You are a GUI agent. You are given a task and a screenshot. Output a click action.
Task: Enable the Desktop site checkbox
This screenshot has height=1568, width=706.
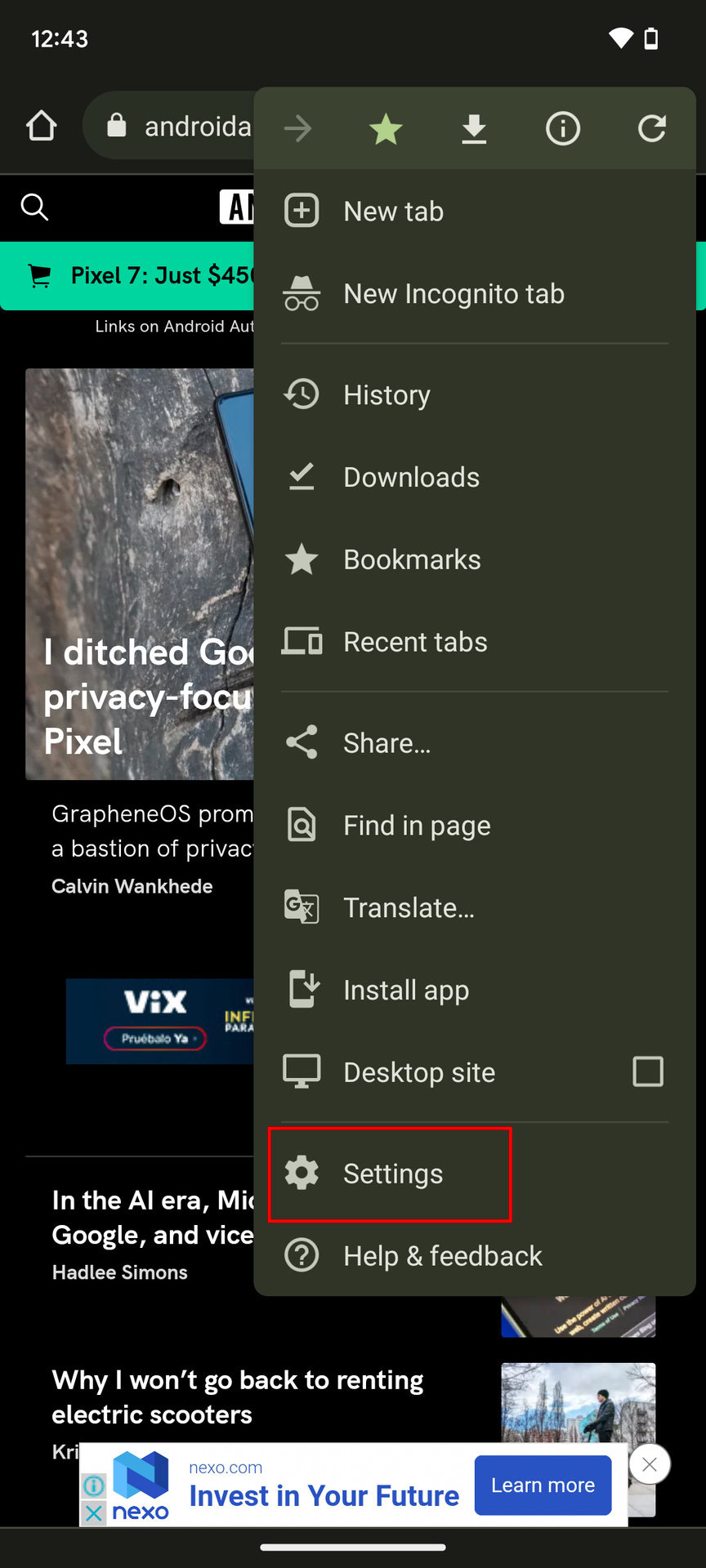(x=648, y=1071)
